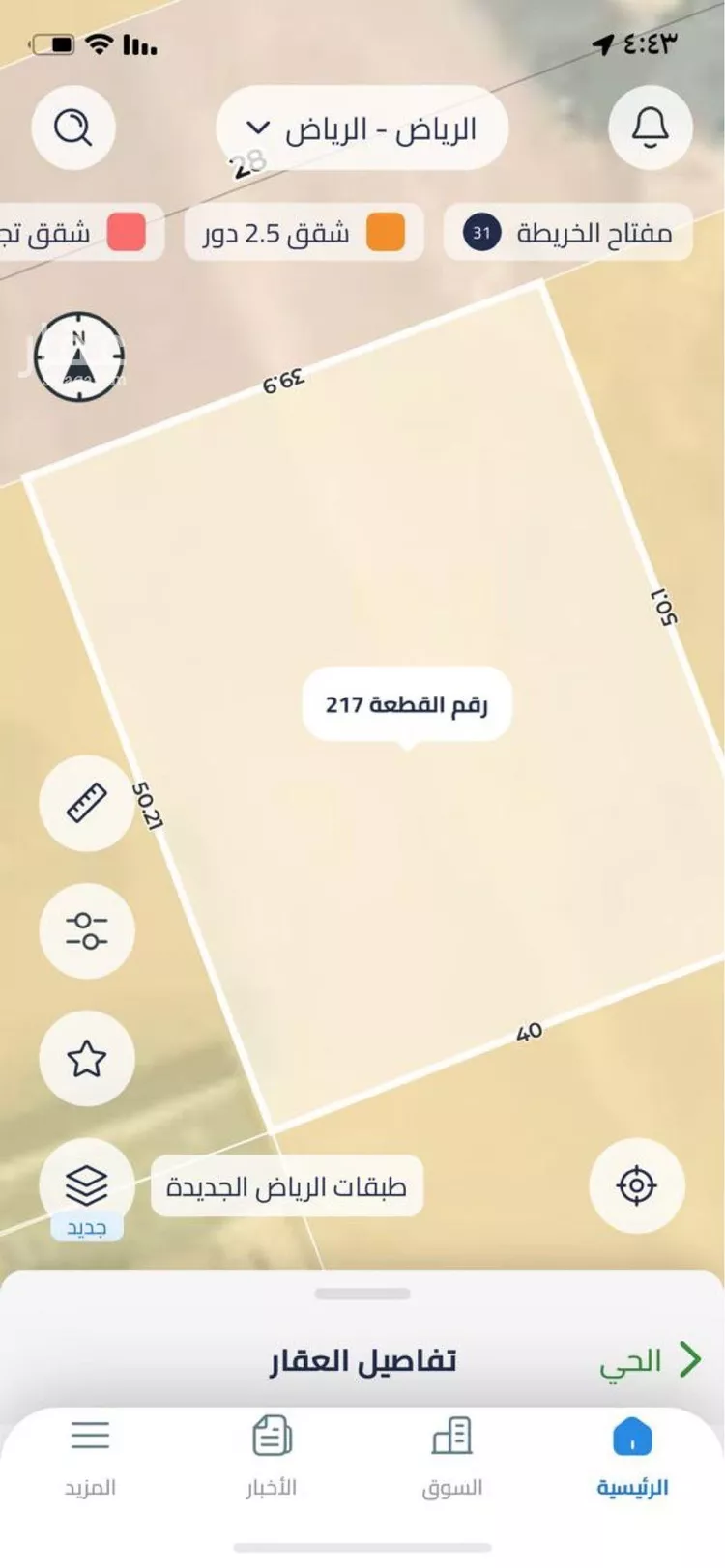Viewport: 725px width, 1568px height.
Task: Reset map orientation with the compass
Action: 79,356
